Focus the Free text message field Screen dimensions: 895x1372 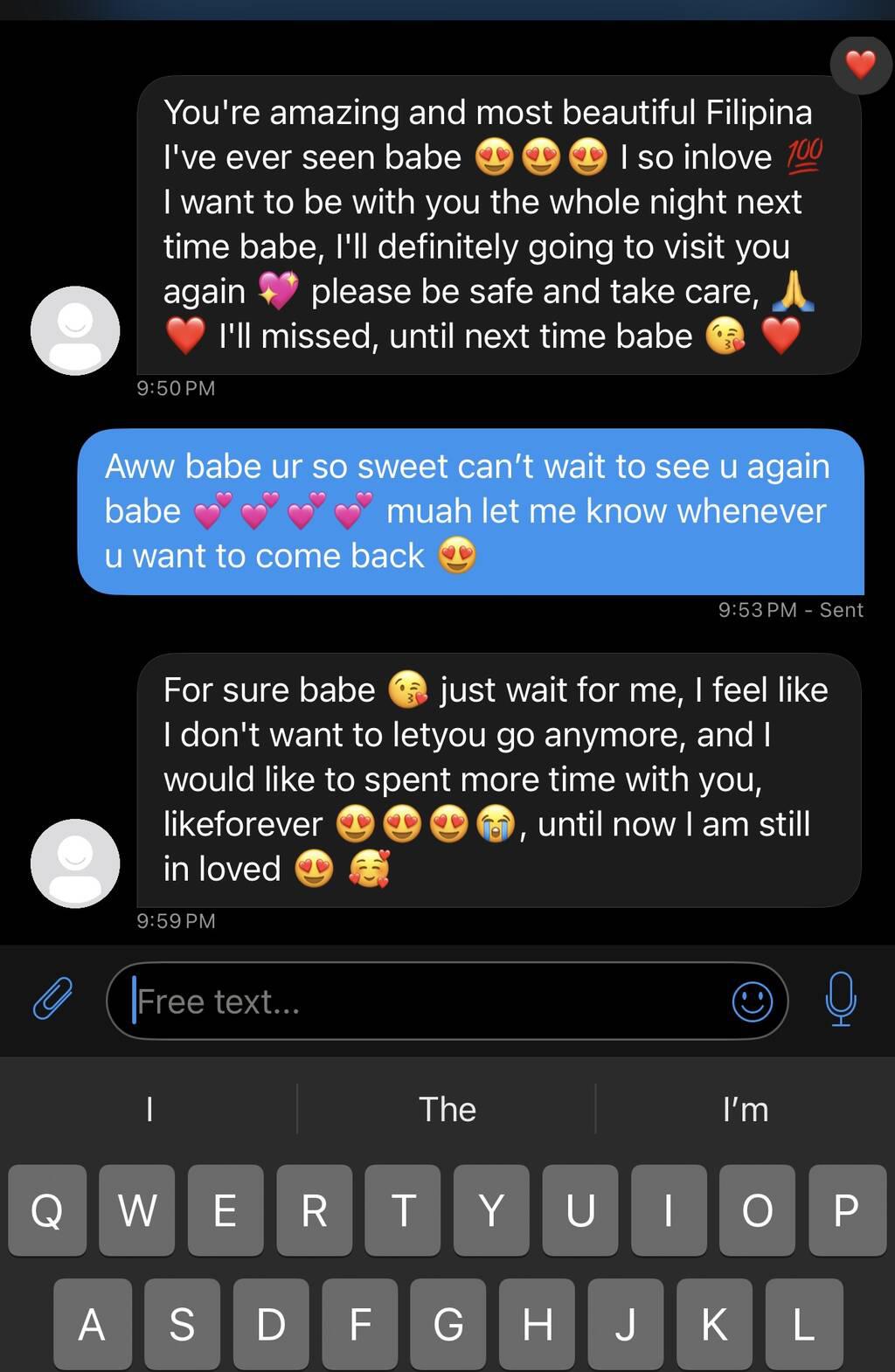coord(420,1001)
